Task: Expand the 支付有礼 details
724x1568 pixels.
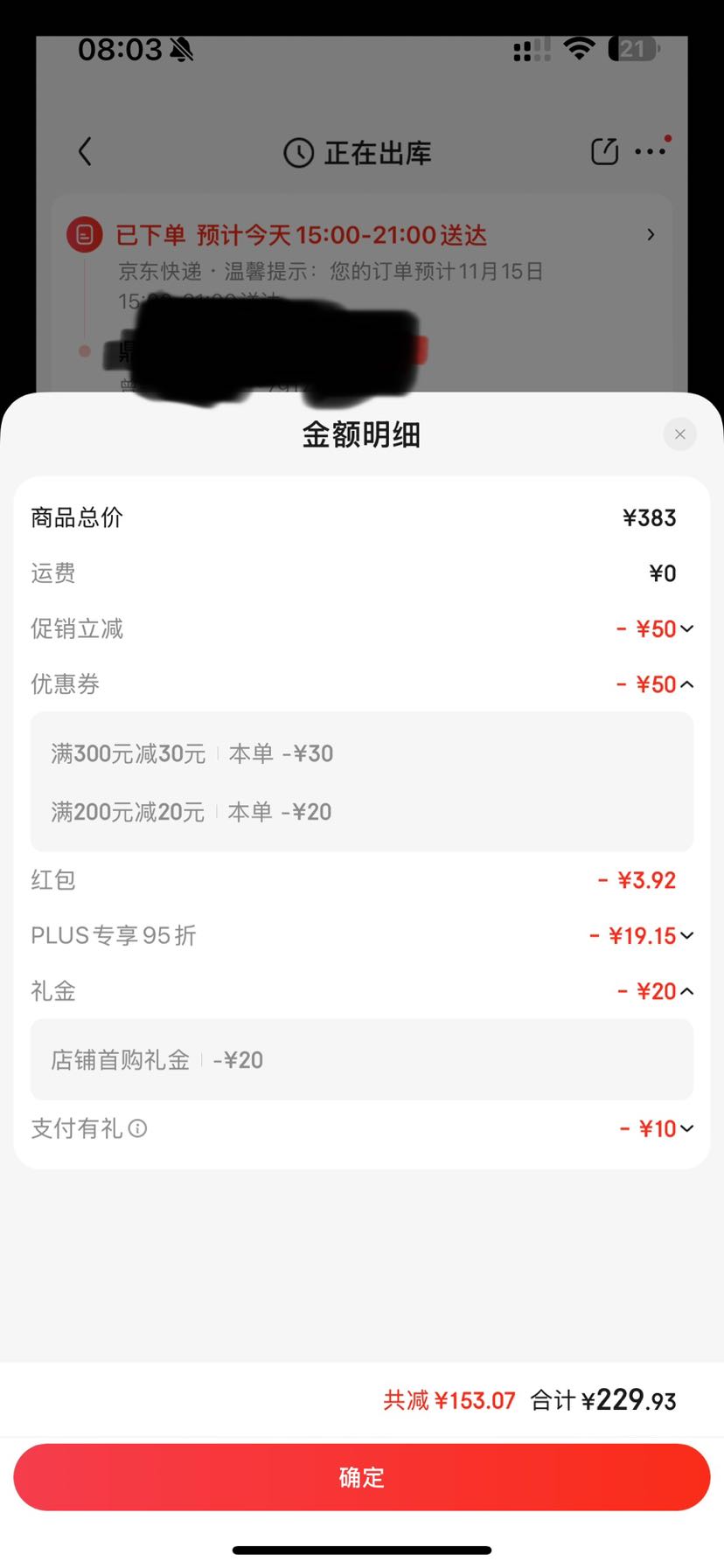Action: pyautogui.click(x=687, y=1129)
